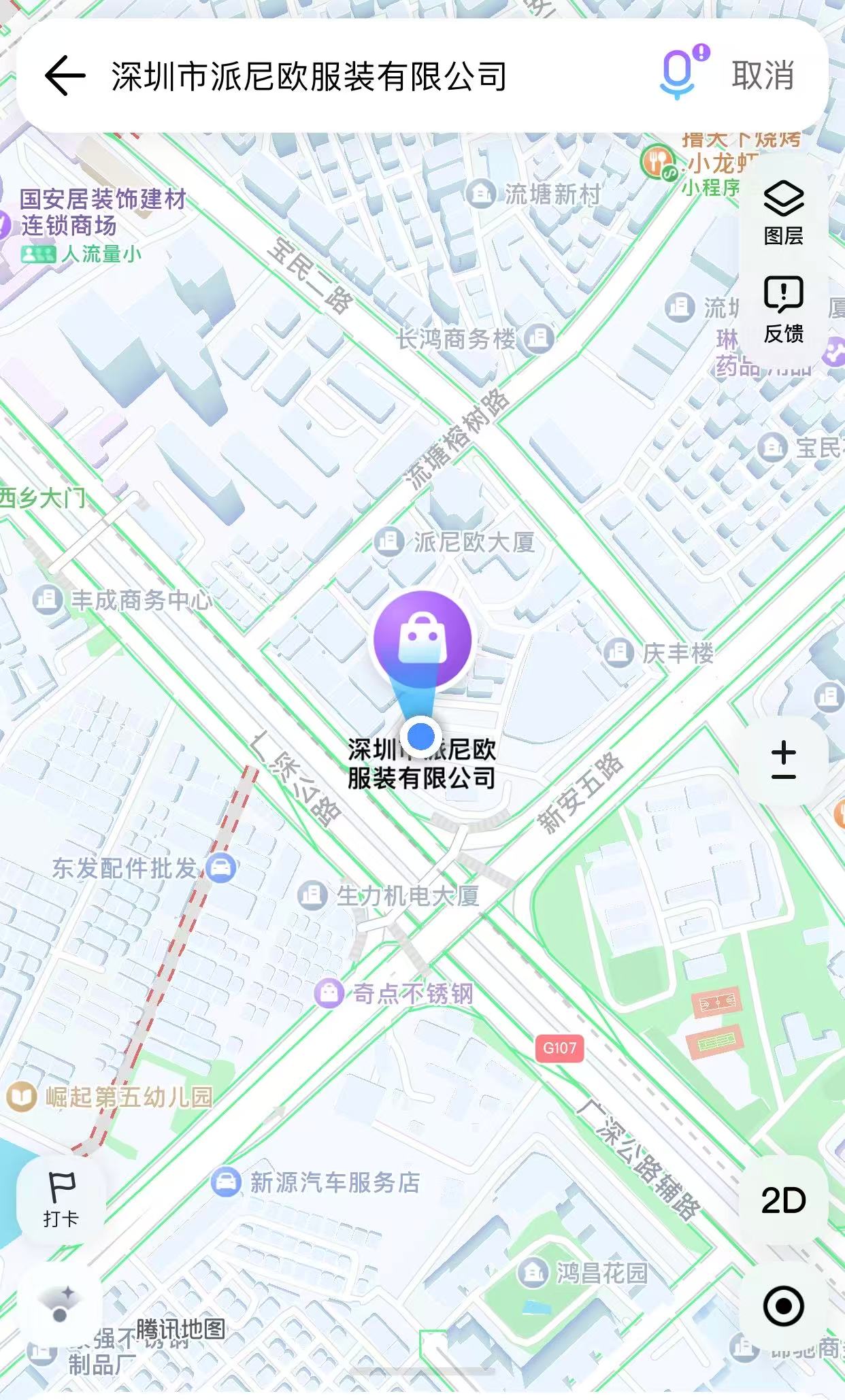Recenter the map on my location
This screenshot has width=845, height=1400.
(783, 1305)
